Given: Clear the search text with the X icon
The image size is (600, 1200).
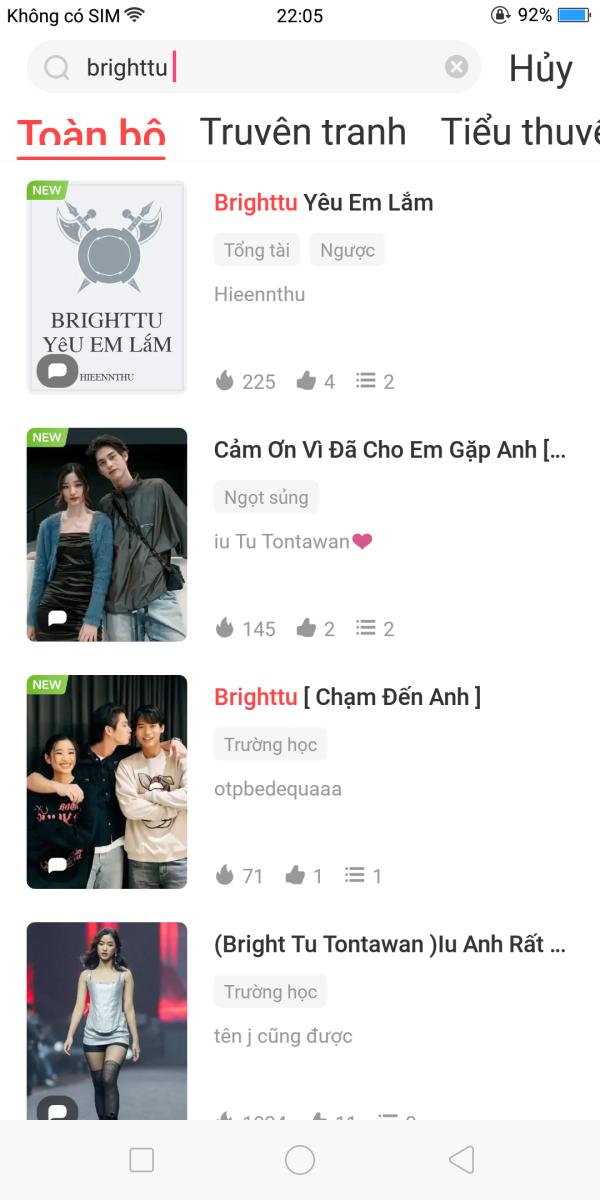Looking at the screenshot, I should click(456, 67).
